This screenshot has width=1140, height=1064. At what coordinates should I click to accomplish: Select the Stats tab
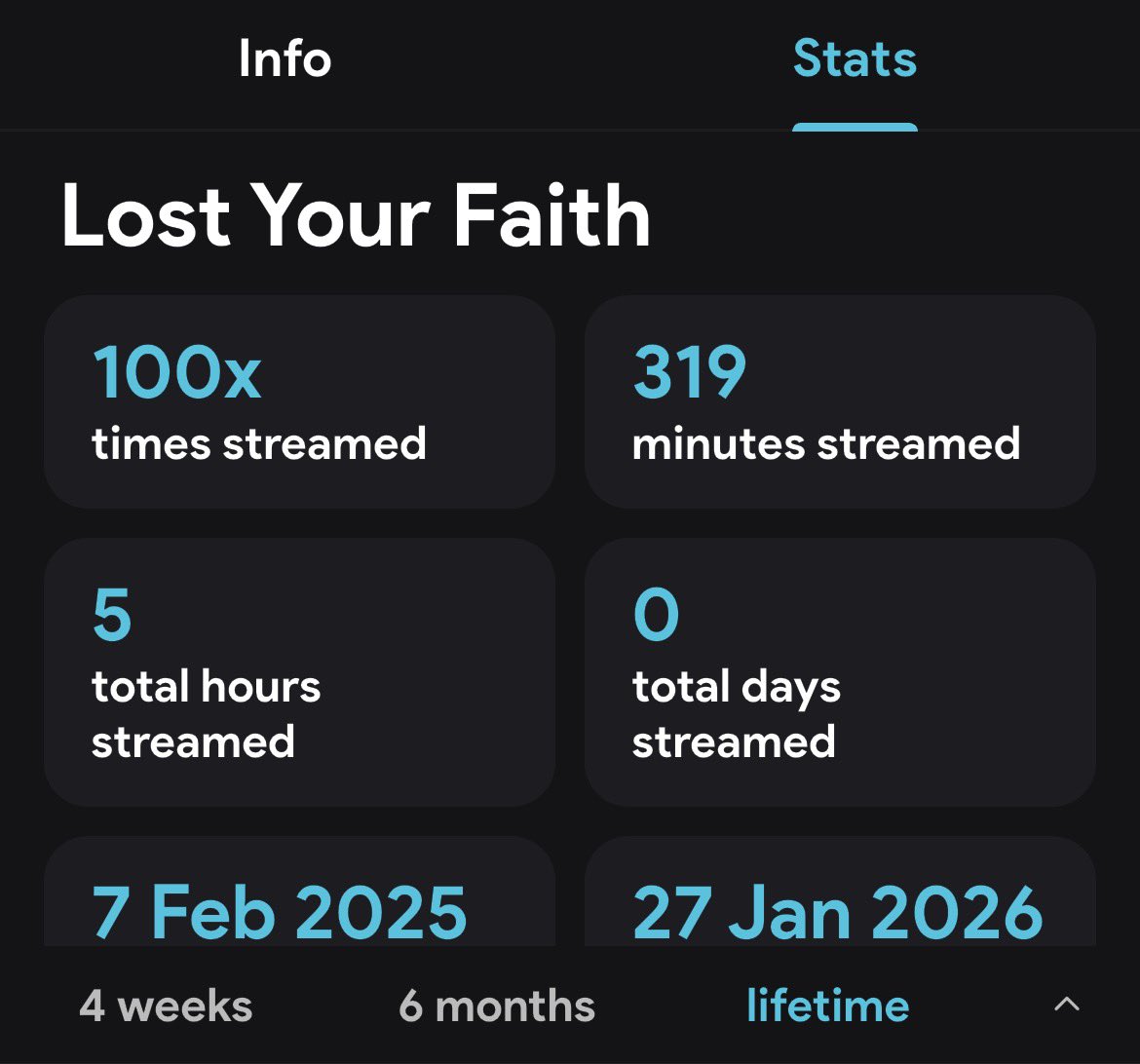pos(855,59)
